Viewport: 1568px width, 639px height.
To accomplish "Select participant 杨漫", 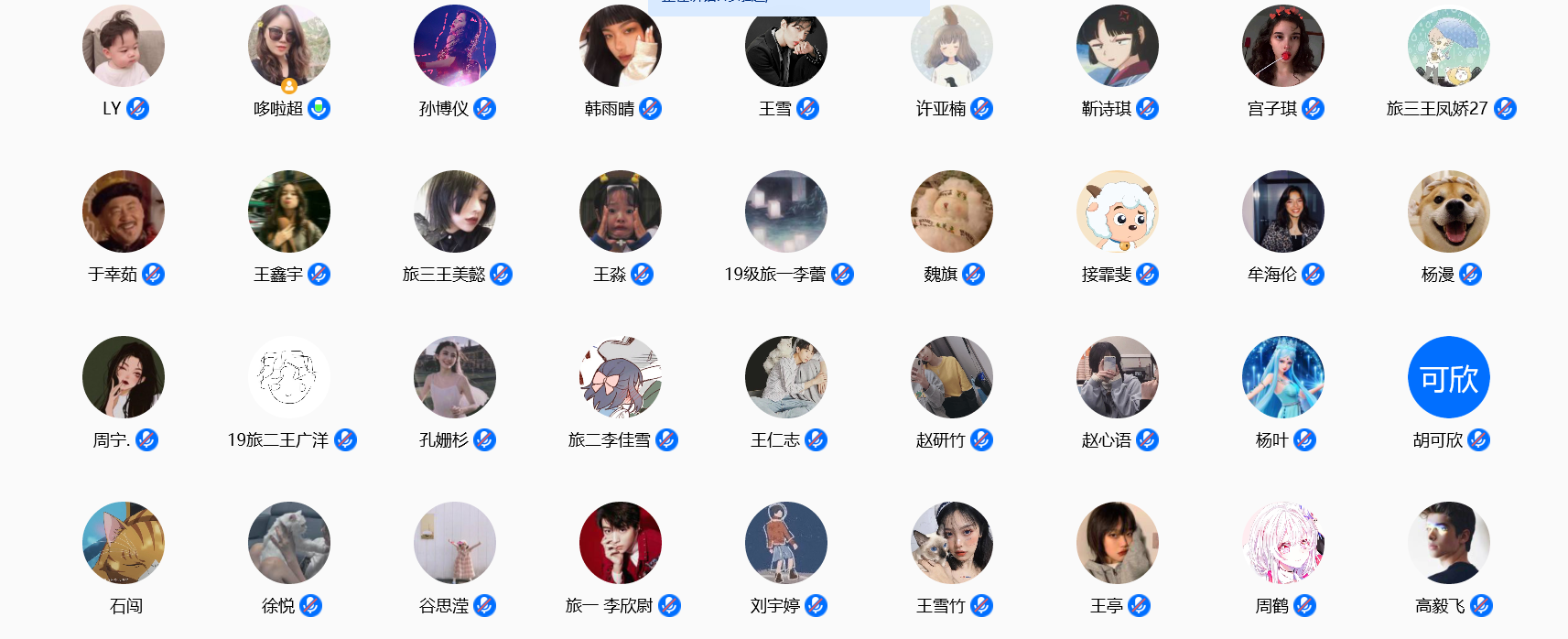I will click(1449, 211).
